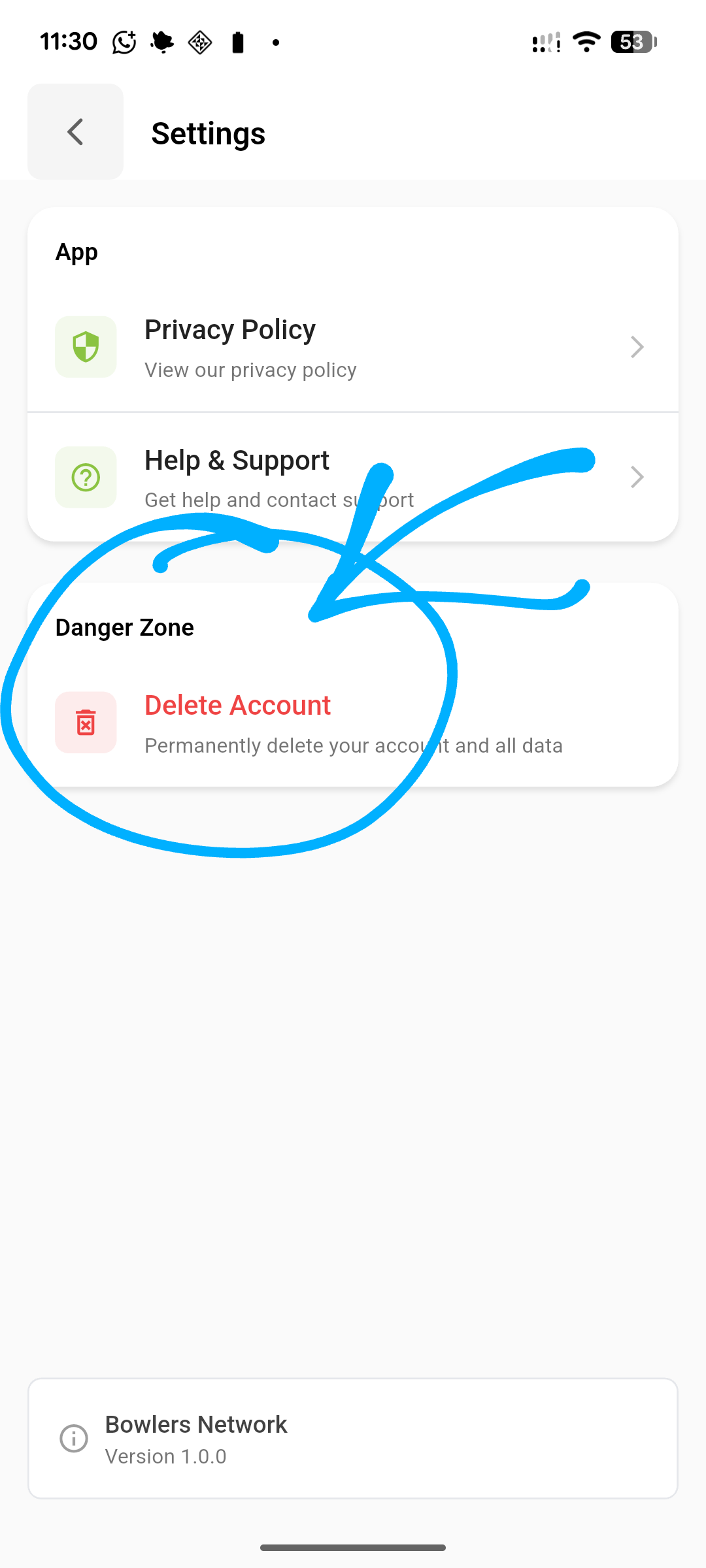Image resolution: width=706 pixels, height=1568 pixels.
Task: Click the question-mark Help & Support icon
Action: [86, 477]
